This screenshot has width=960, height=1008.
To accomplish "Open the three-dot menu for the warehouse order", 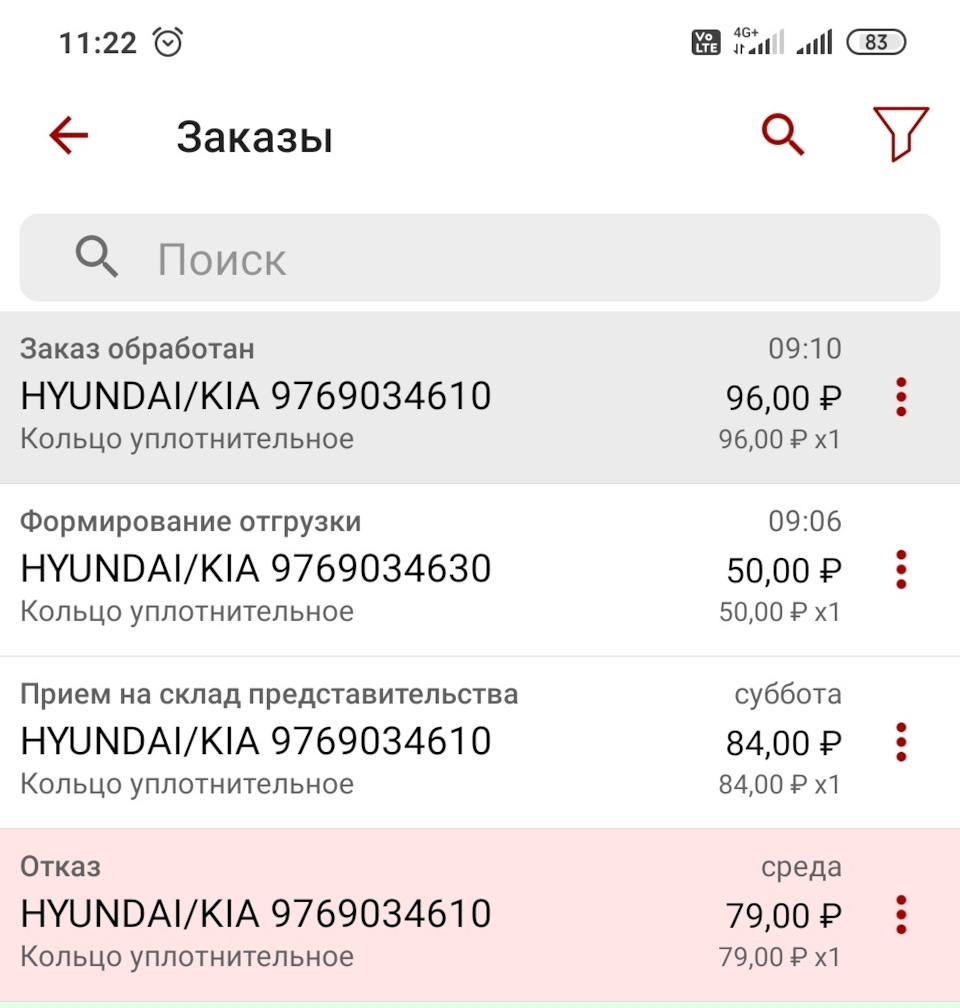I will pos(899,742).
